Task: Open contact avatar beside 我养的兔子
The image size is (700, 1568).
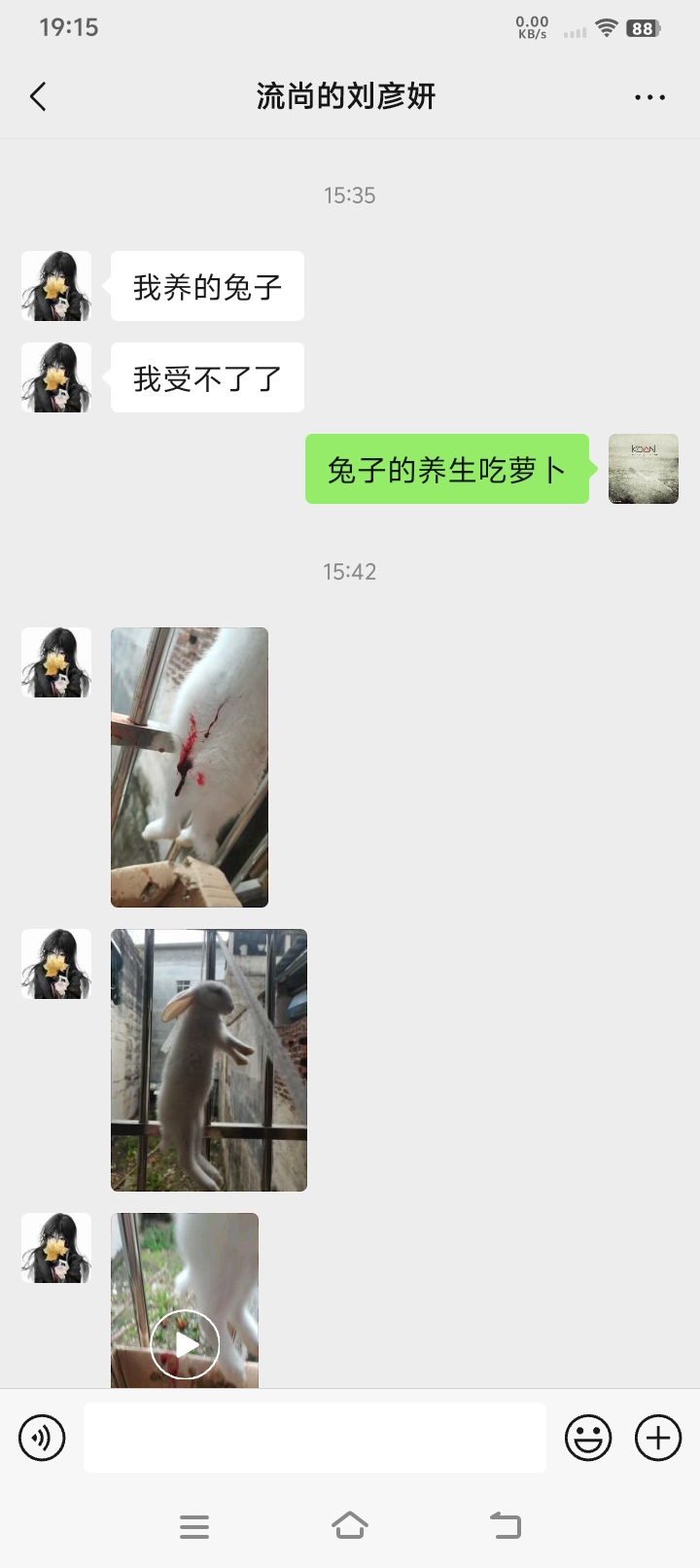Action: (x=56, y=286)
